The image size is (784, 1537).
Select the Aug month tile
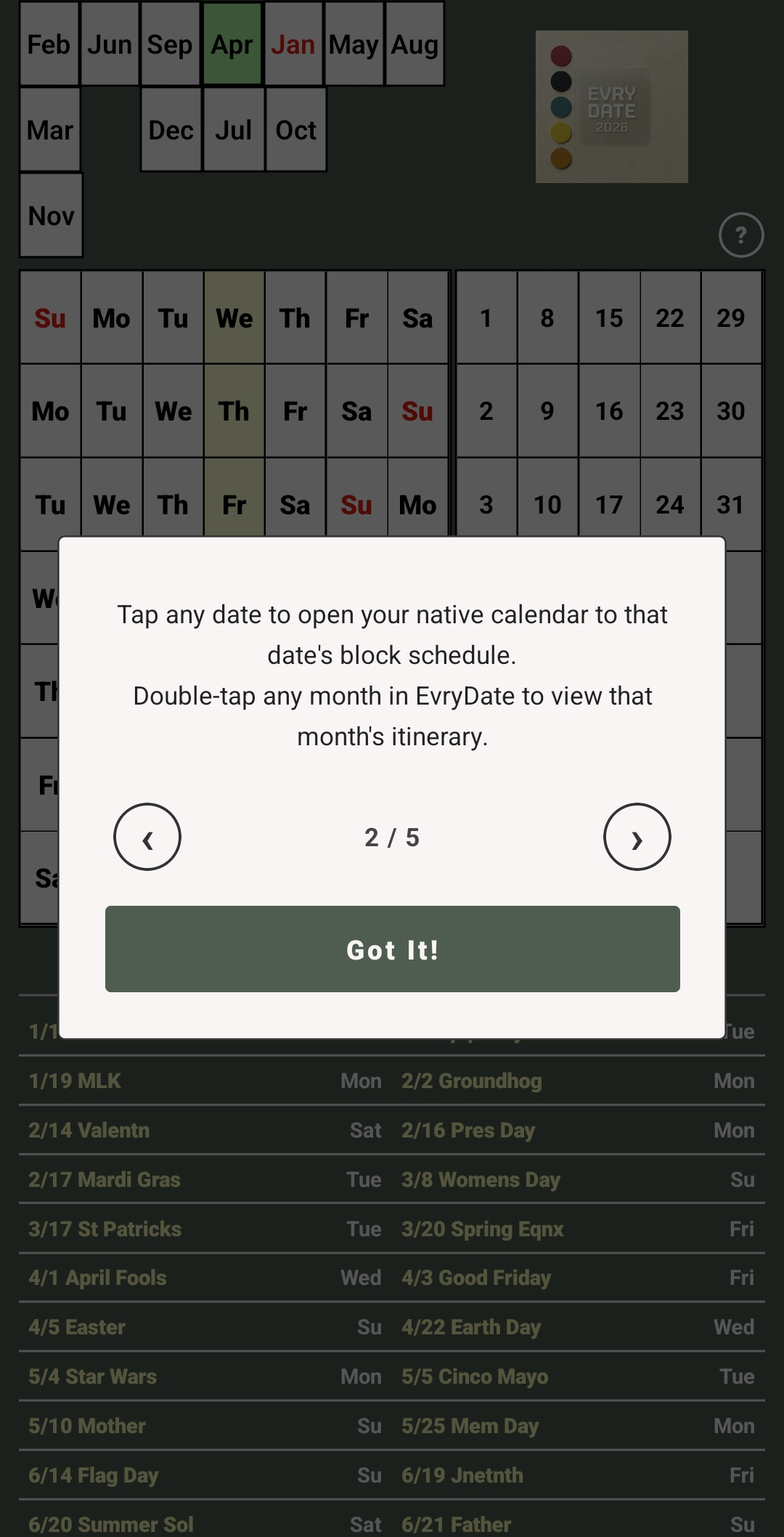click(x=415, y=44)
